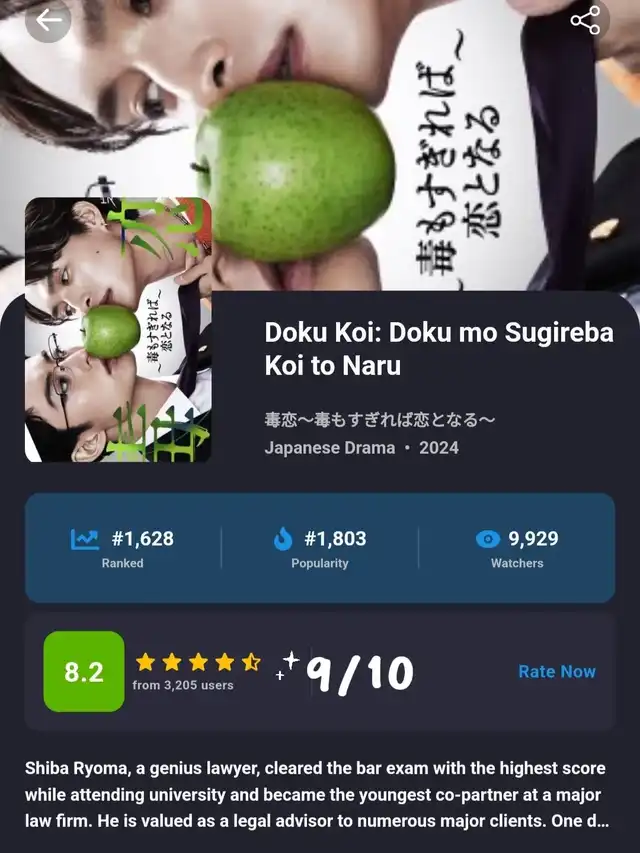Open the Doku Koi poster image

click(x=118, y=330)
